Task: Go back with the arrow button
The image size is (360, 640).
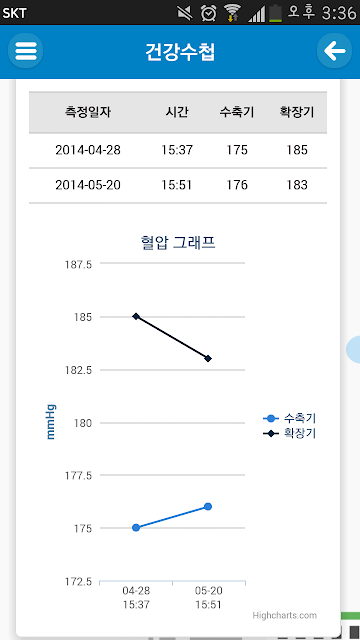Action: click(x=334, y=51)
